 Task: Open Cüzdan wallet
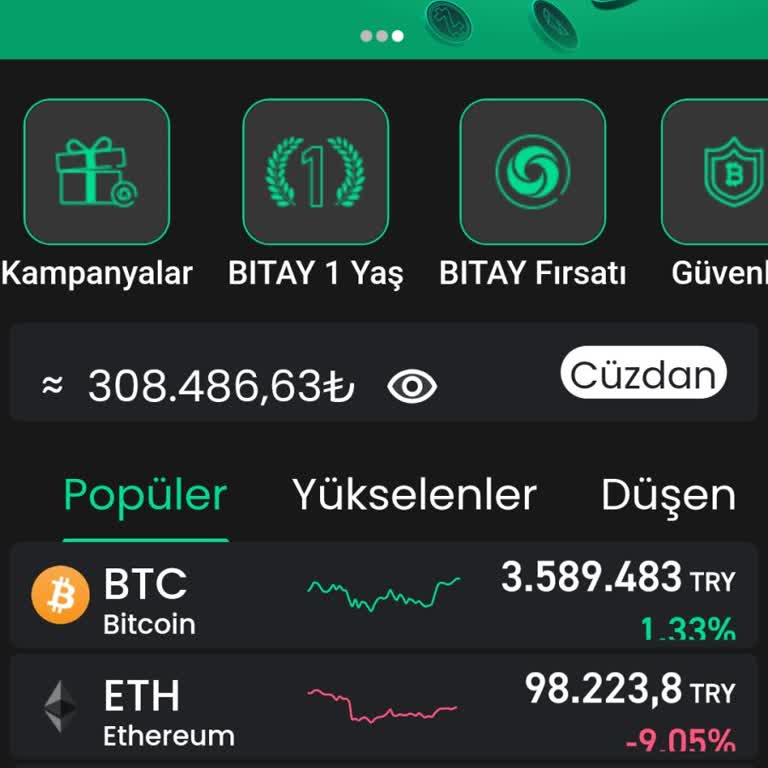tap(643, 374)
